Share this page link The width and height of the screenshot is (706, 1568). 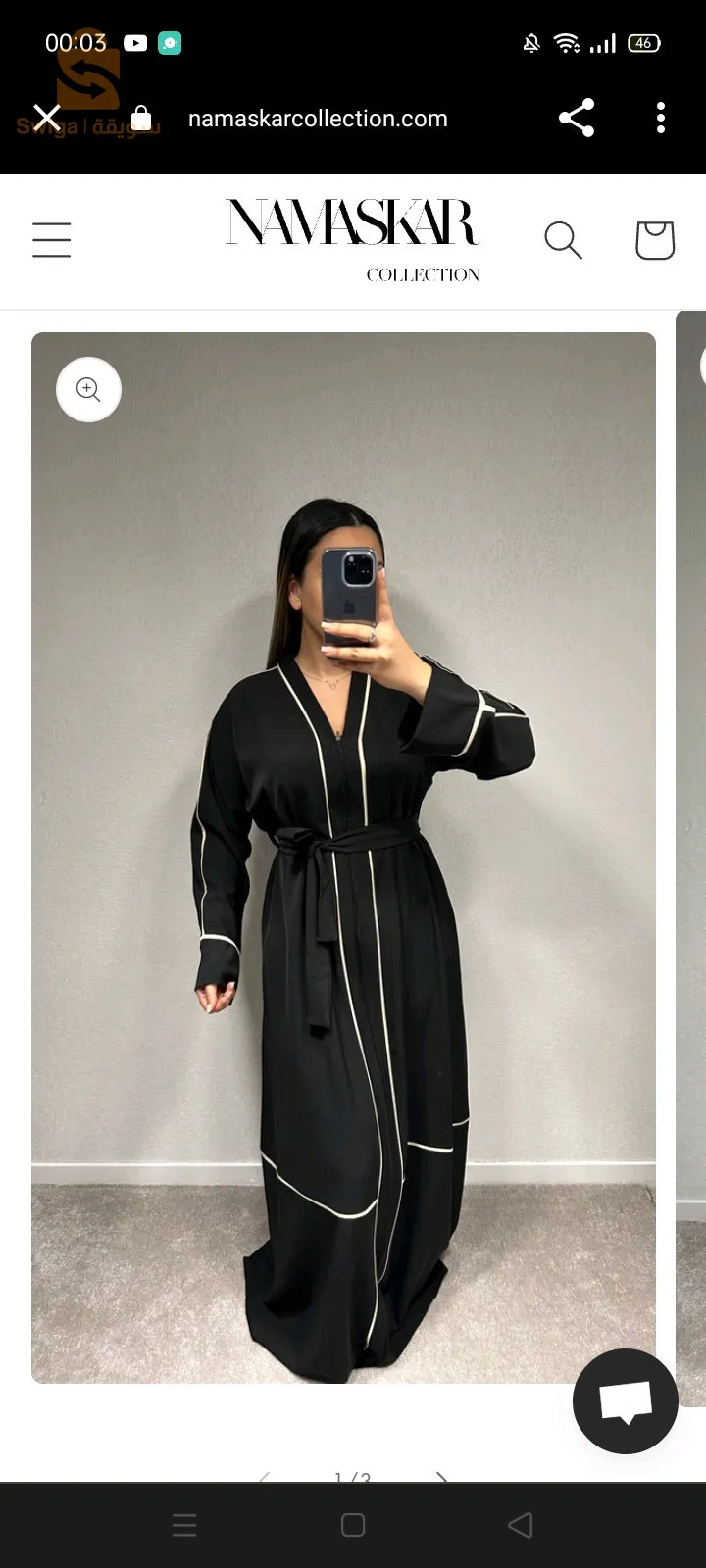[x=577, y=118]
